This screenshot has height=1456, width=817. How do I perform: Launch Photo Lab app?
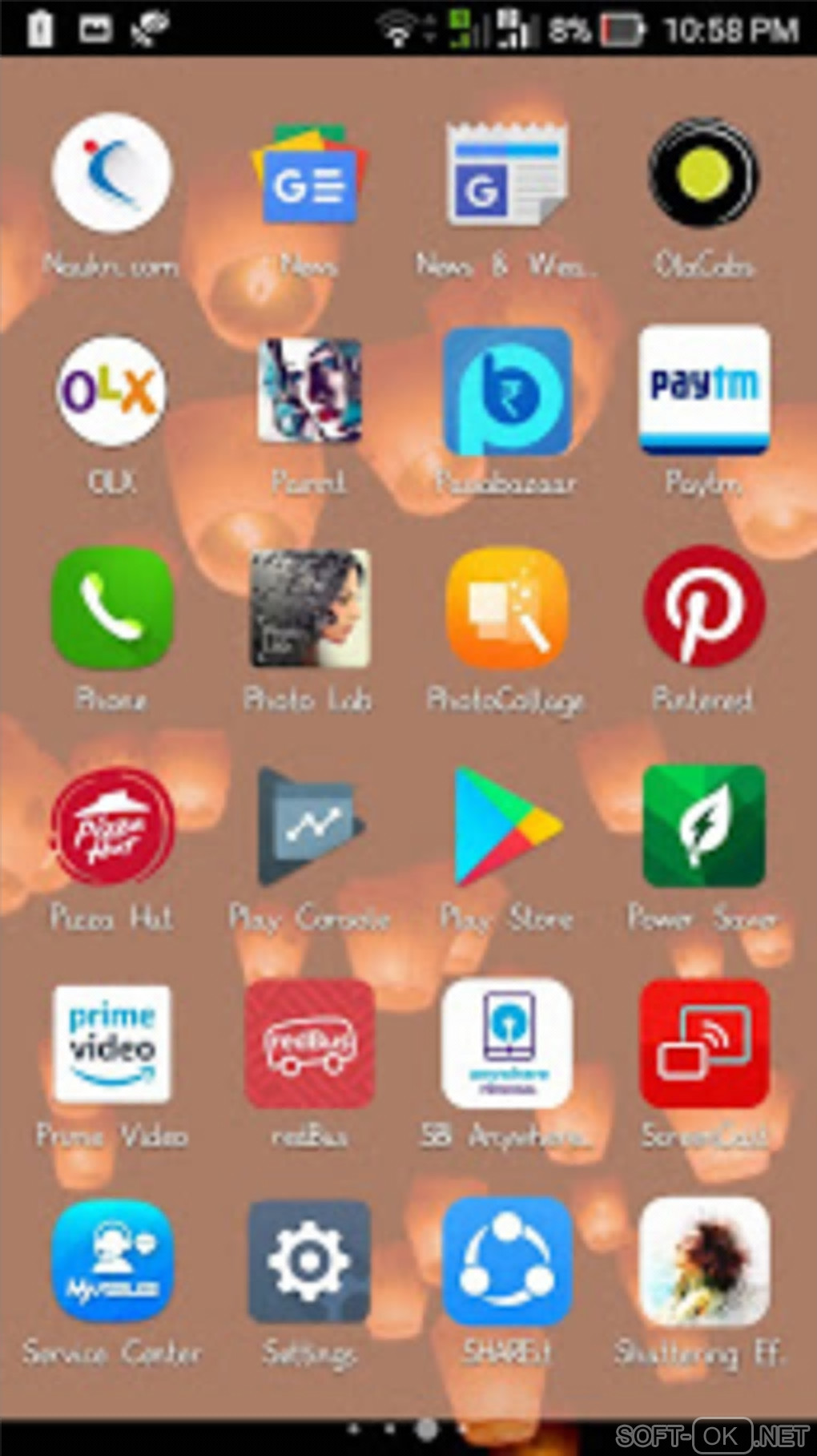click(x=309, y=607)
